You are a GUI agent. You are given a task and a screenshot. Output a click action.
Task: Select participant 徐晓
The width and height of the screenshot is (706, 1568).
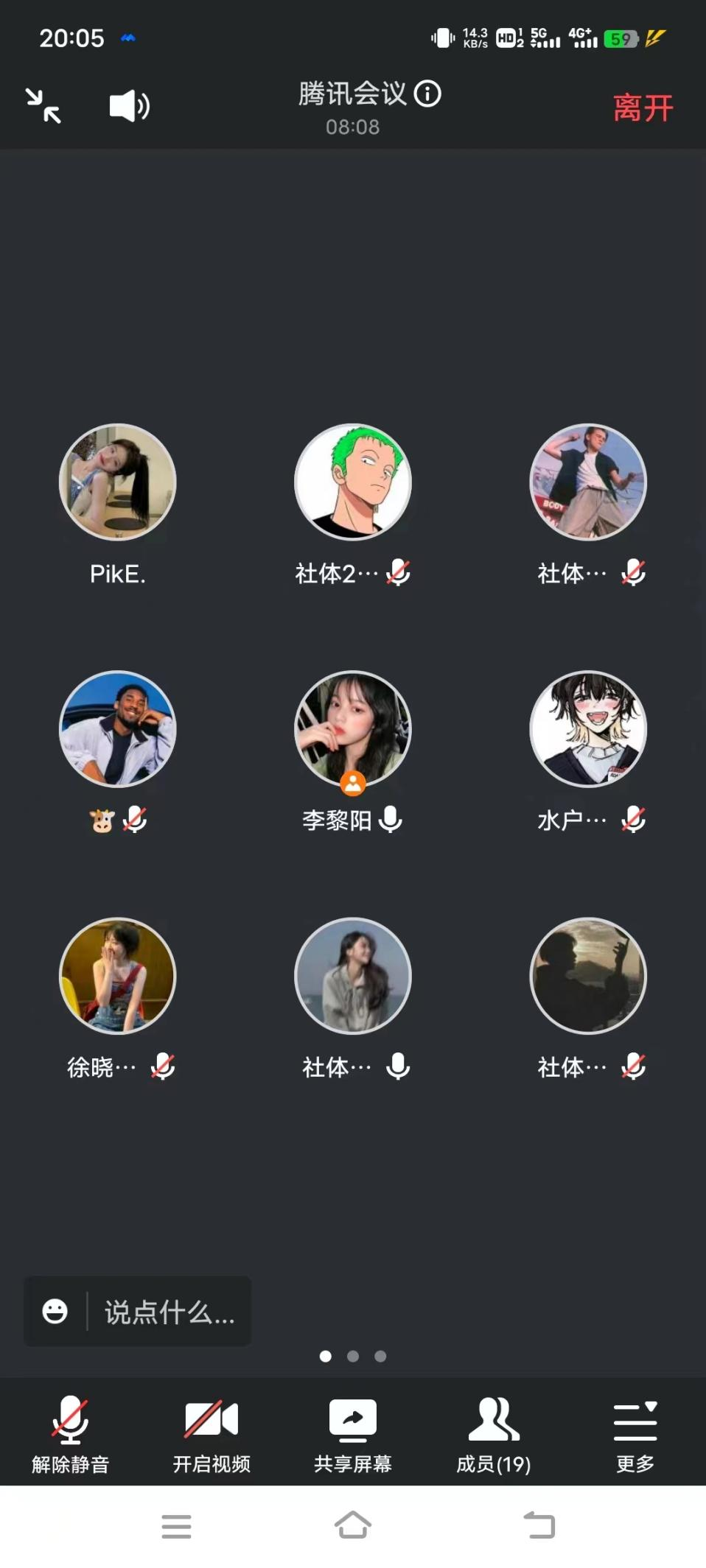coord(117,976)
